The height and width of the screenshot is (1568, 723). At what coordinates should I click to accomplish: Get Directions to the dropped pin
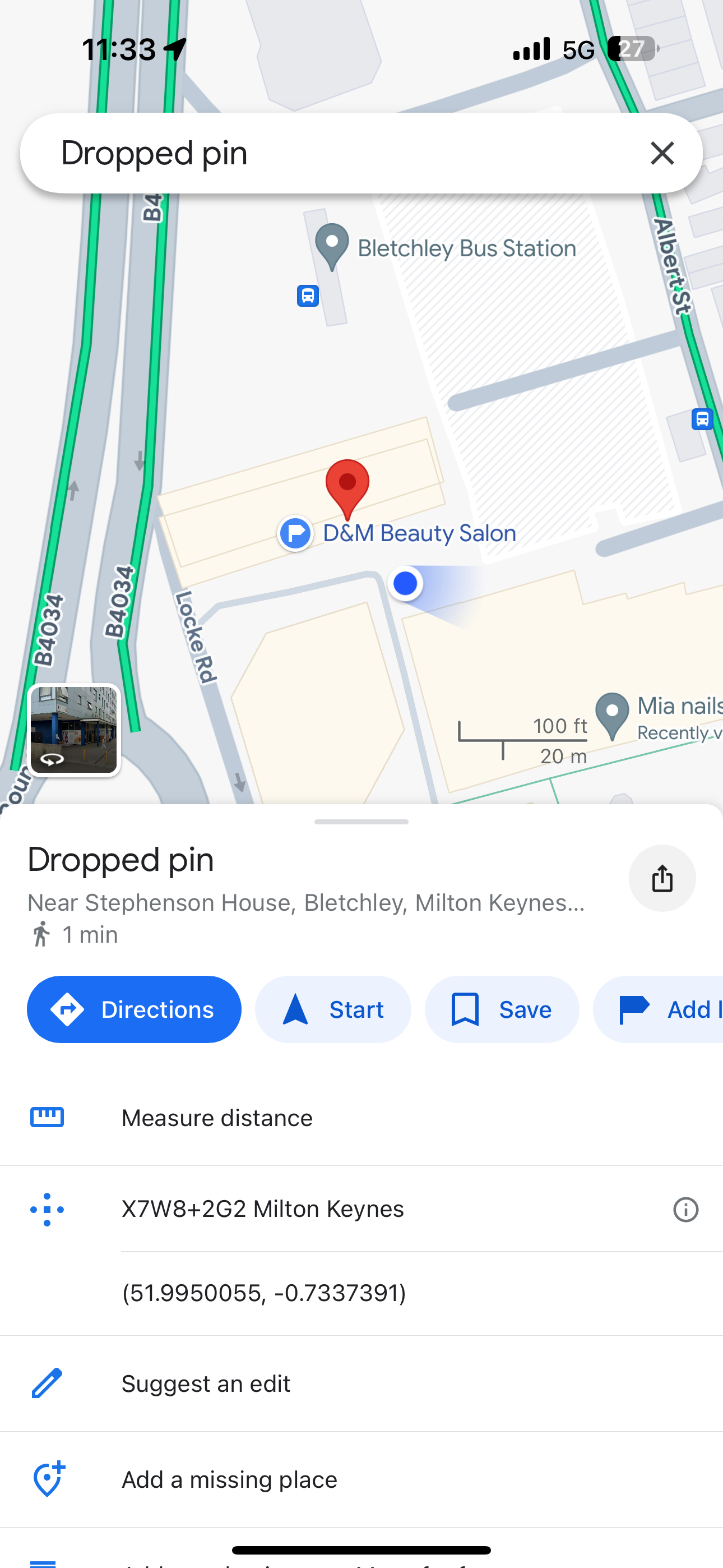tap(134, 1009)
